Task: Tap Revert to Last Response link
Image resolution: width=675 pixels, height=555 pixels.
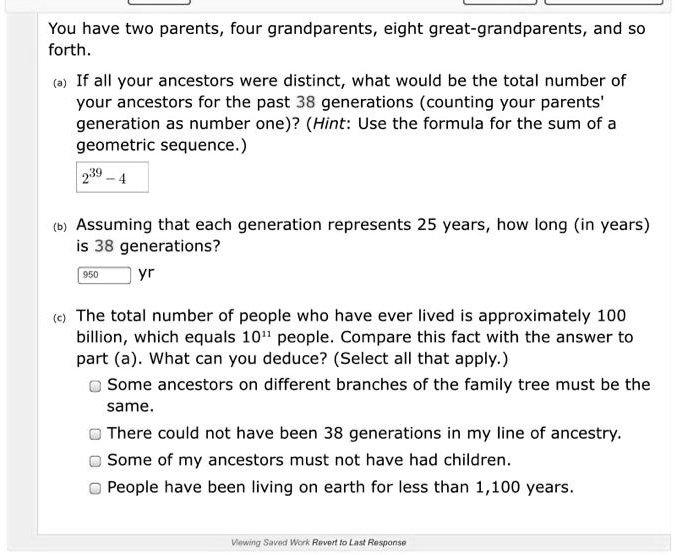Action: pyautogui.click(x=359, y=543)
